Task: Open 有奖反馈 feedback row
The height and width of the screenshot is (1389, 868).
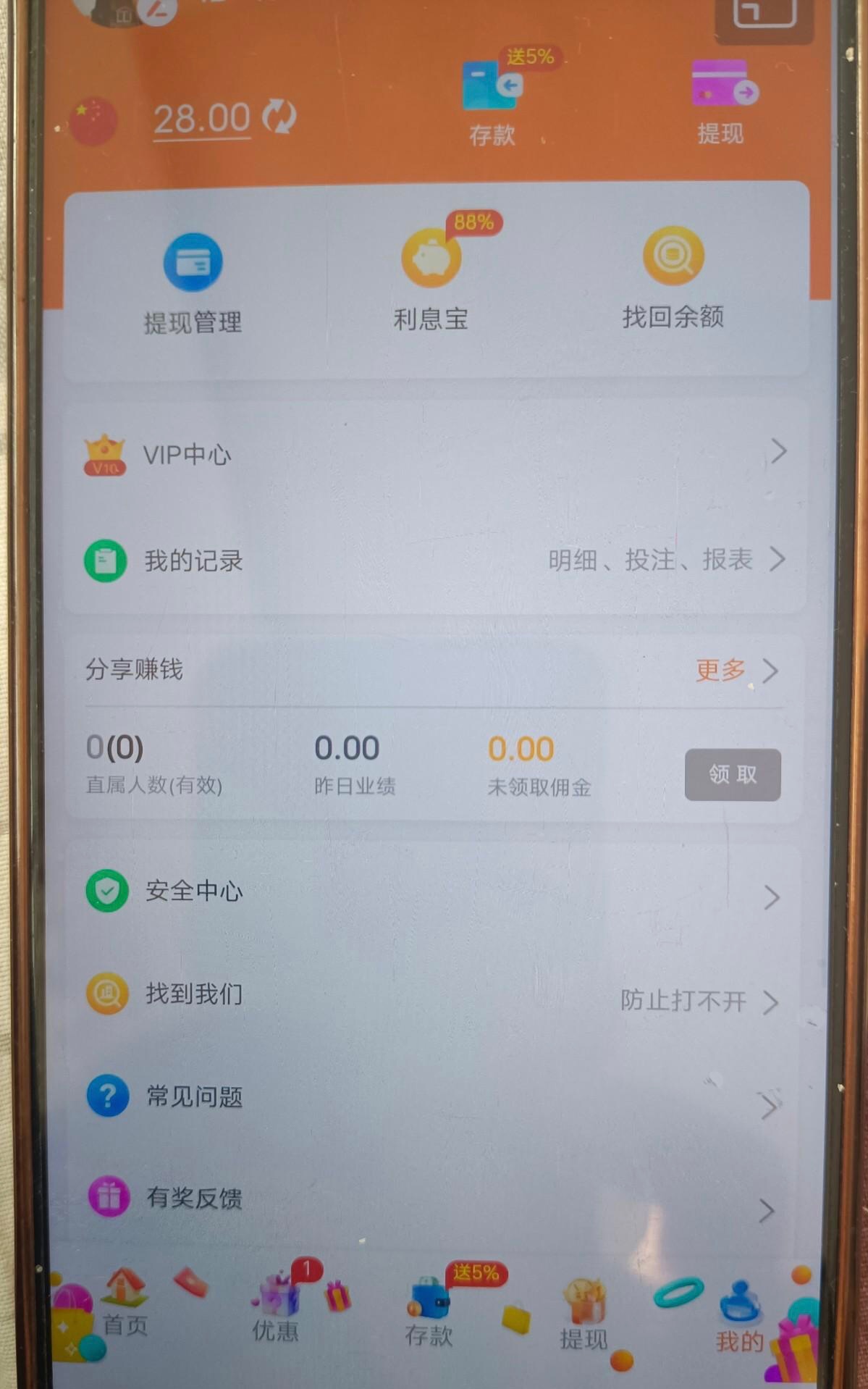Action: point(434,1199)
